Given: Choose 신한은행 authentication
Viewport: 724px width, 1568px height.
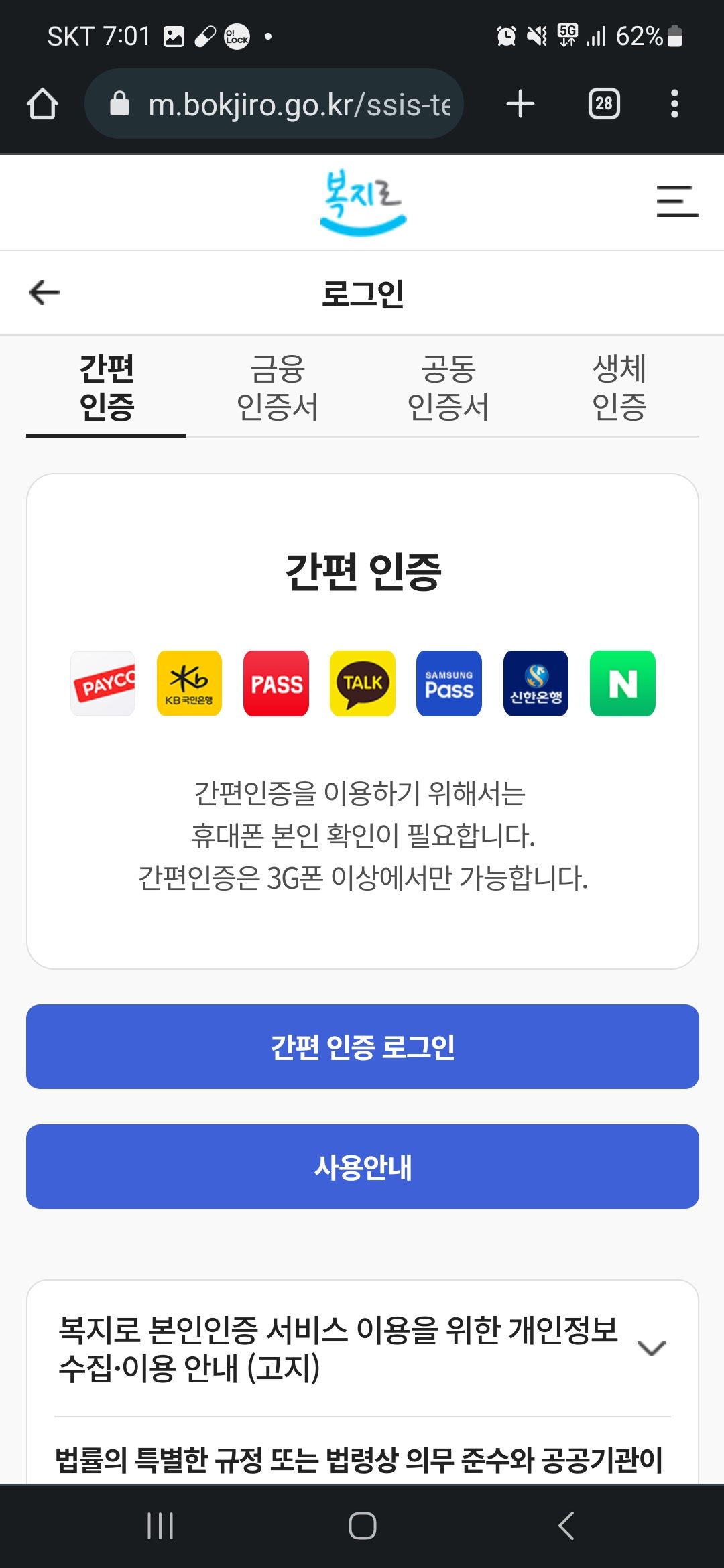Looking at the screenshot, I should tap(535, 683).
